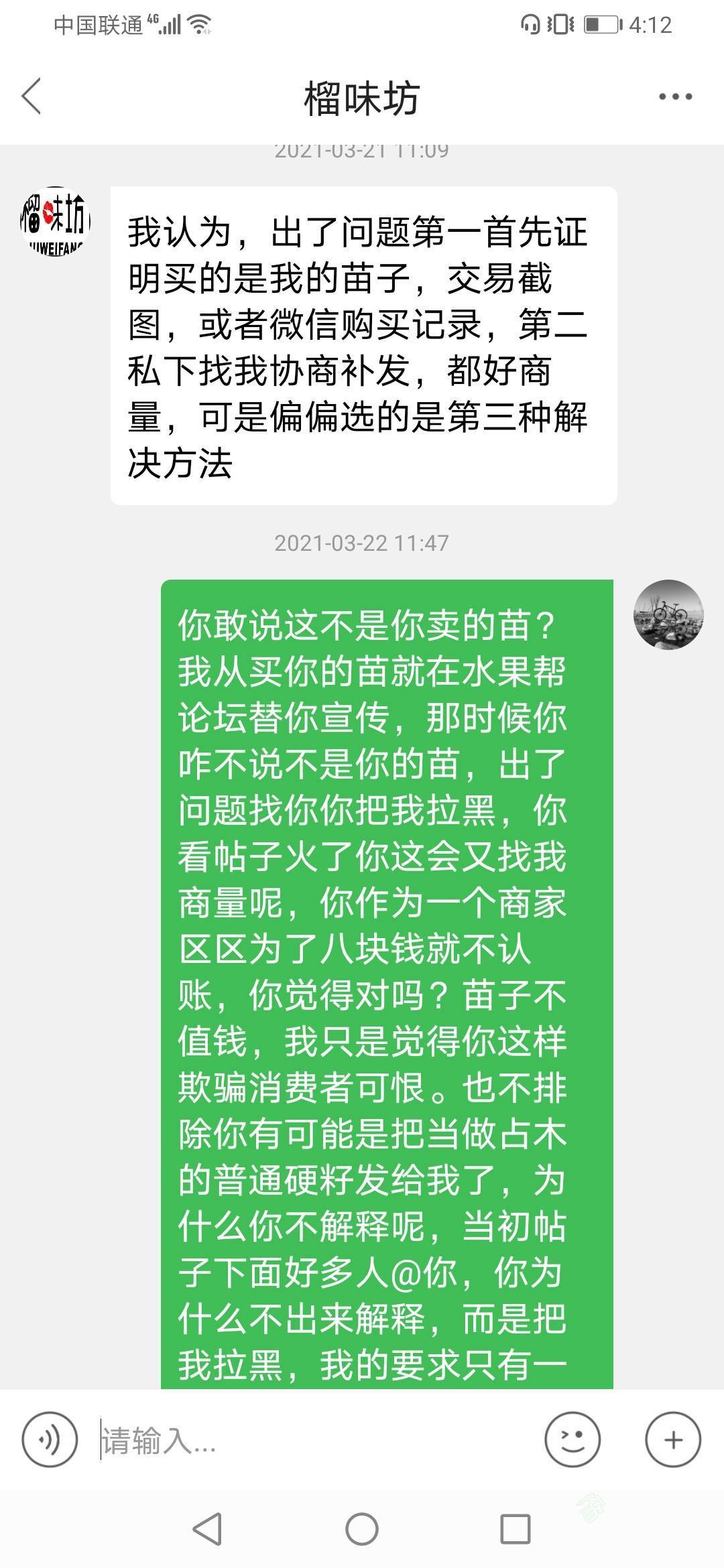Screen dimensions: 724x1568
Task: Open the emoji picker
Action: [572, 1439]
